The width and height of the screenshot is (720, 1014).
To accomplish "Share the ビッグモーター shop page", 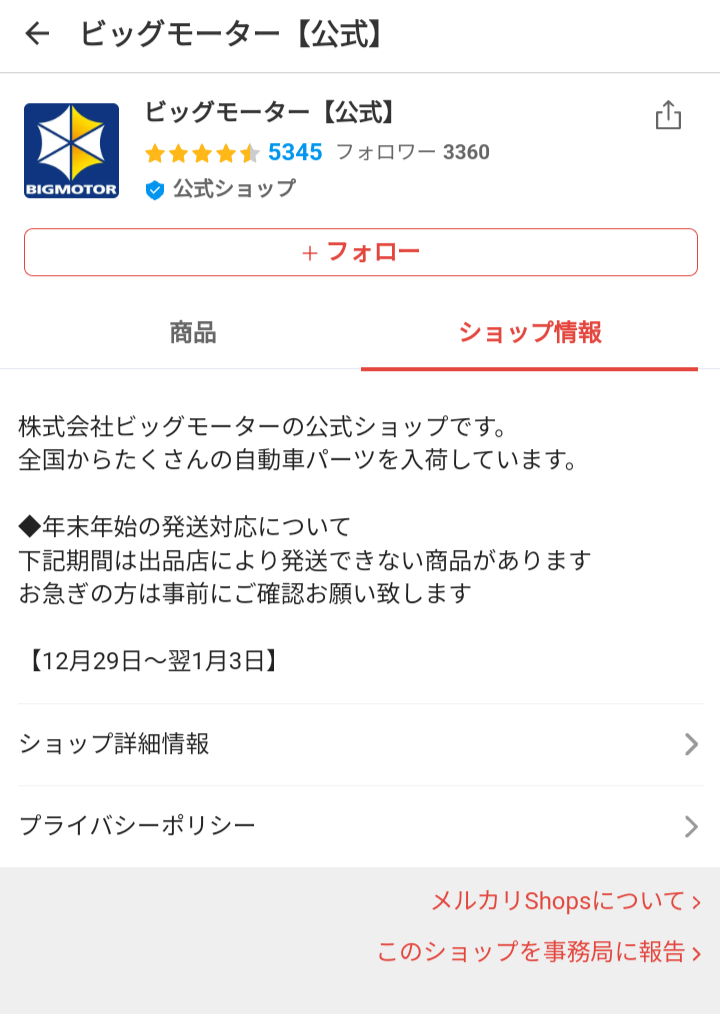I will coord(668,115).
